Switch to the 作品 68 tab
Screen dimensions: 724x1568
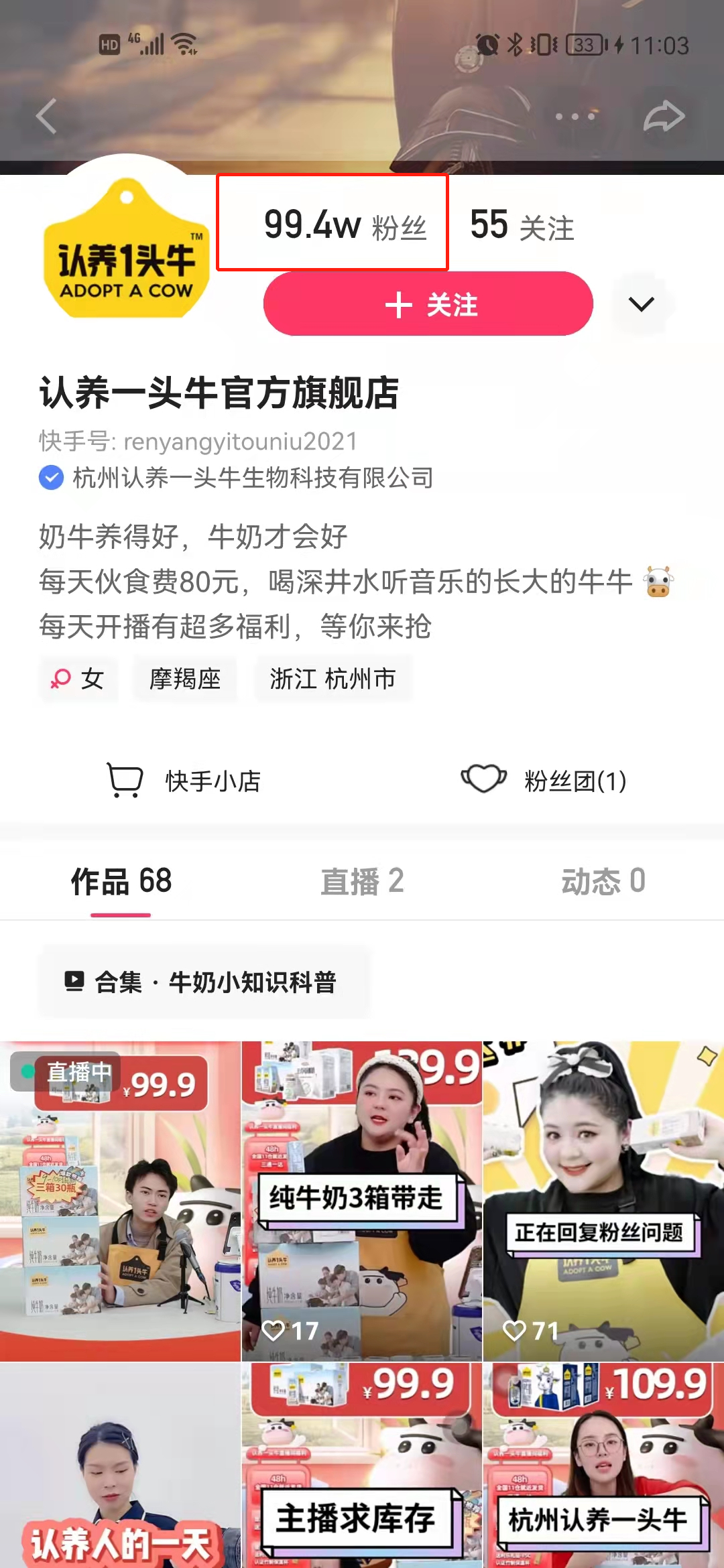tap(121, 881)
